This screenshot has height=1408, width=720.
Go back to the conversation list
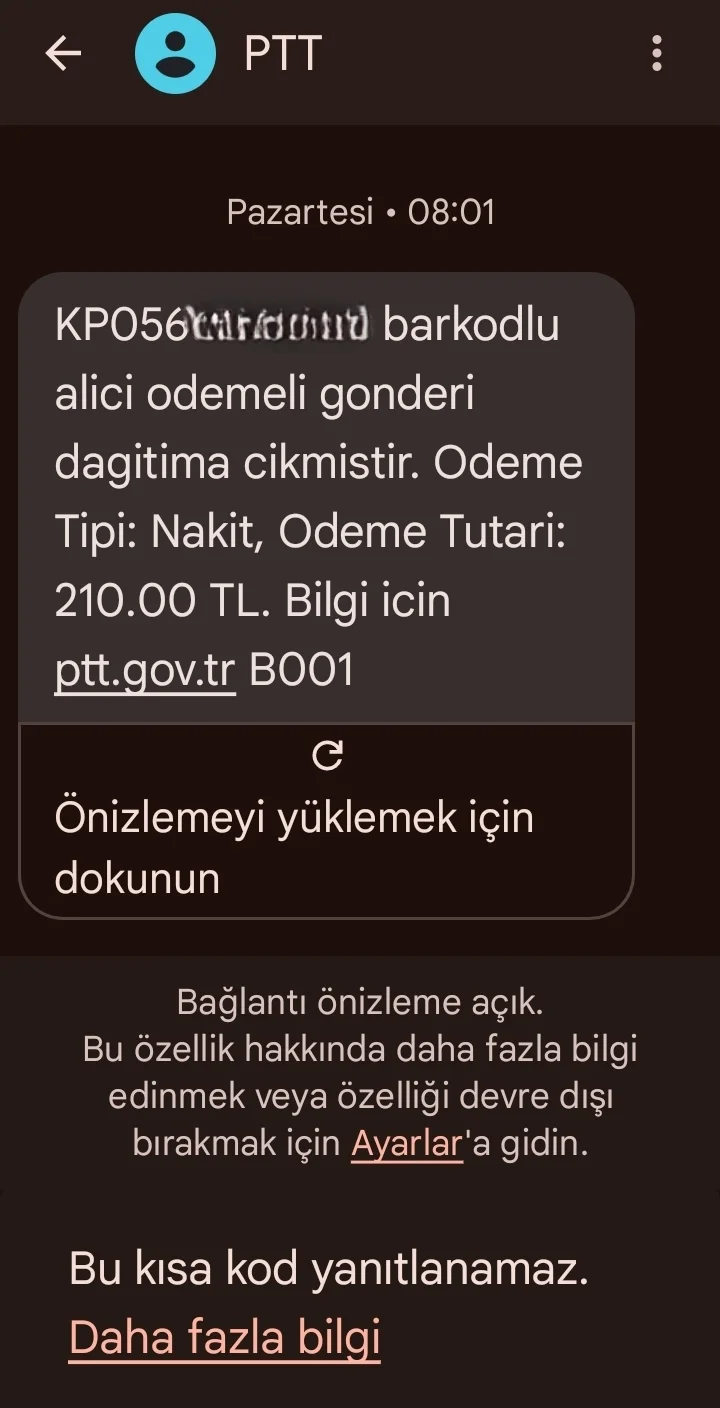tap(62, 54)
